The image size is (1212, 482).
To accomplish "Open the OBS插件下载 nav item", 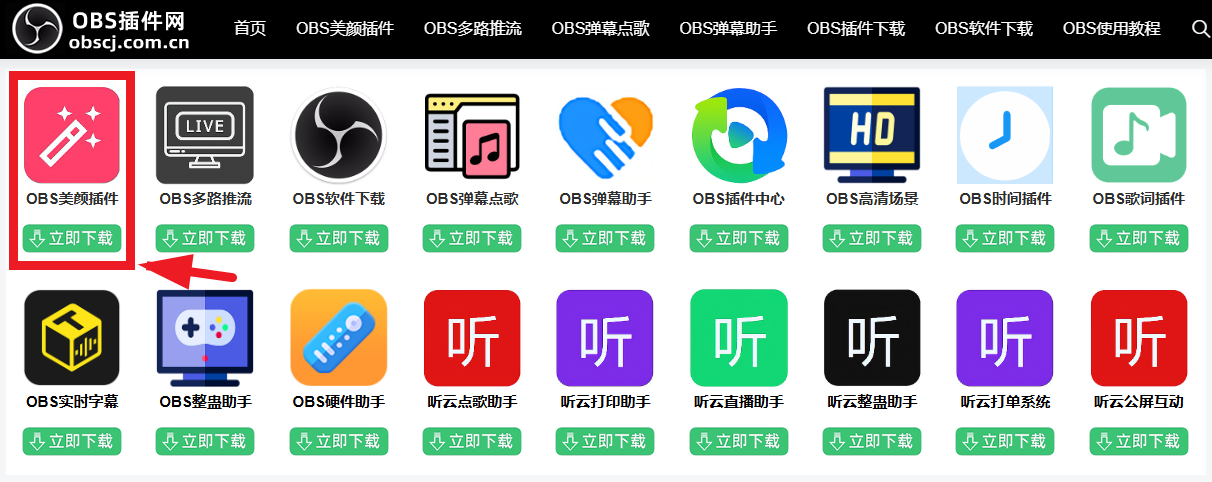I will click(x=856, y=29).
